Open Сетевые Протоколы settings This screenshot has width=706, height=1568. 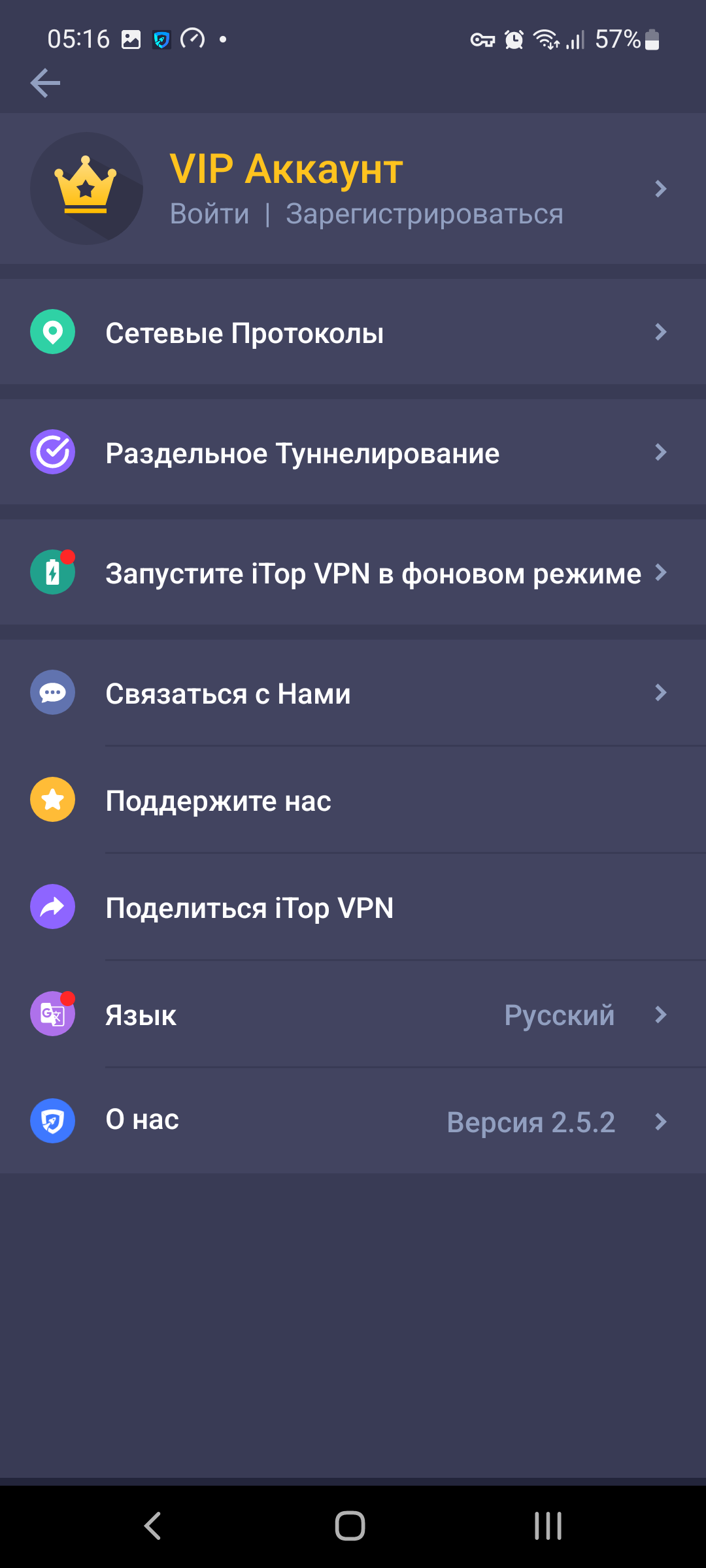point(353,333)
